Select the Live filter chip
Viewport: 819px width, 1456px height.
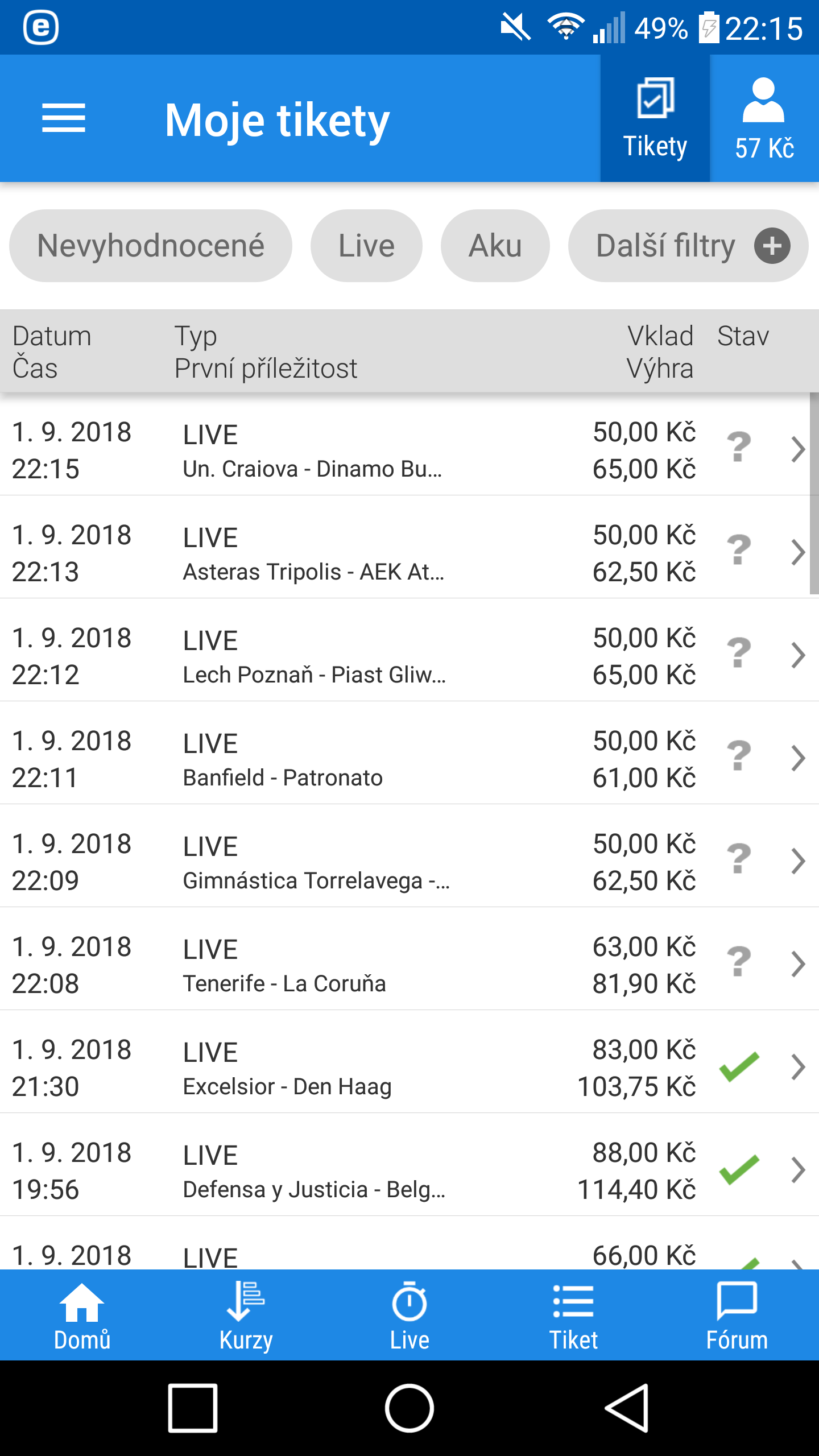366,246
